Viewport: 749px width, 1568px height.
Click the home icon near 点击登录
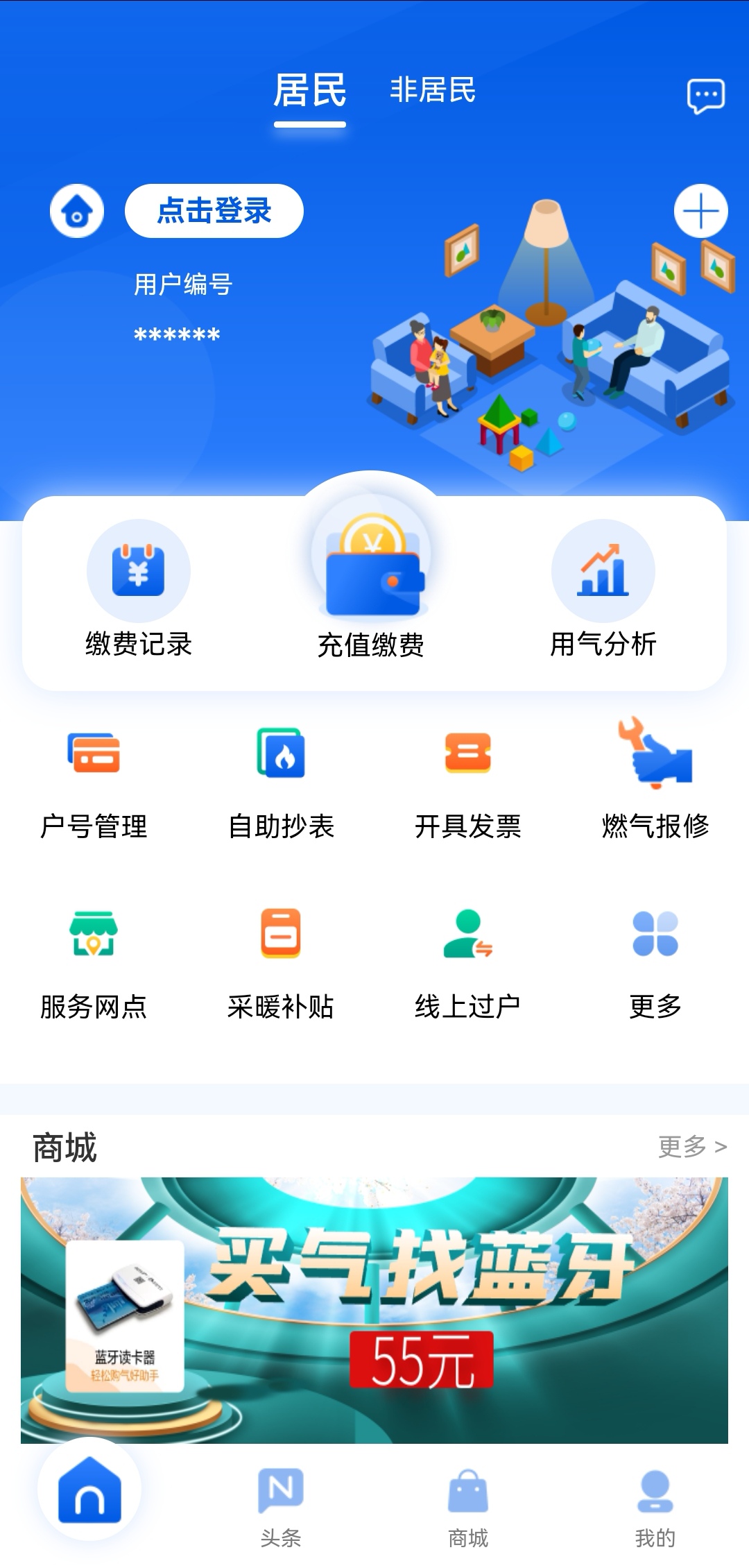tap(76, 210)
